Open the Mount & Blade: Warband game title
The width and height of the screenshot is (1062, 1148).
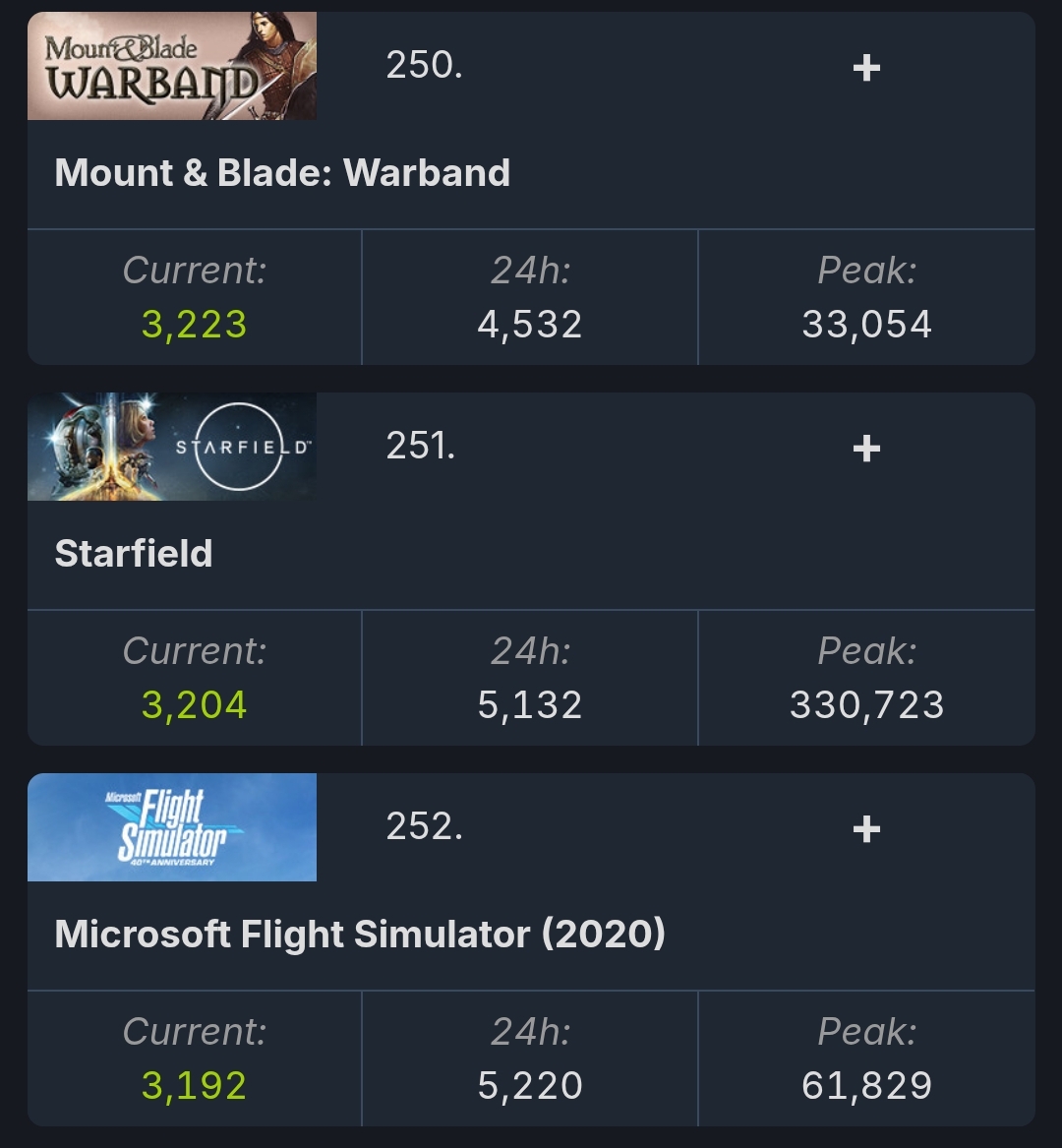(x=282, y=173)
